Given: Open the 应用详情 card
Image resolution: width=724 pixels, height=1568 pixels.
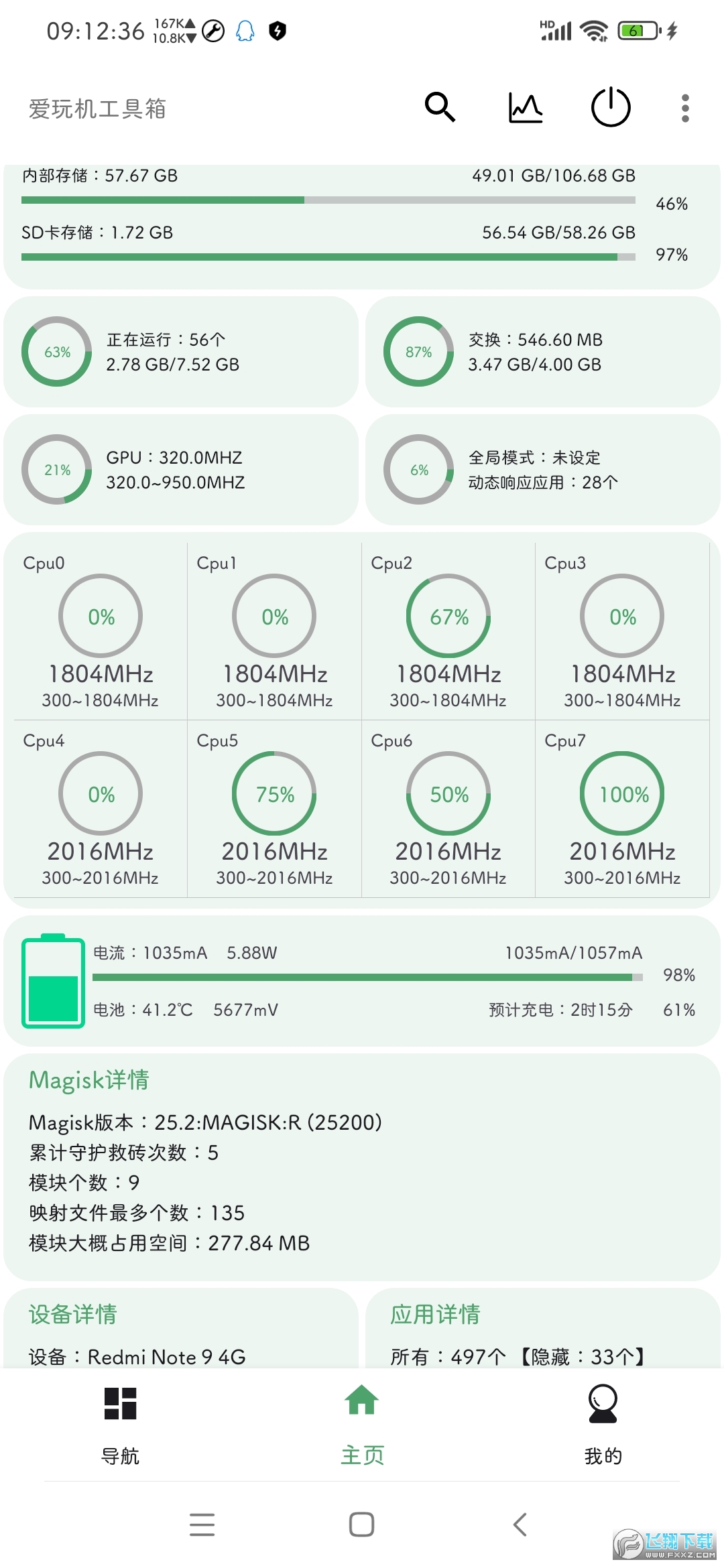Looking at the screenshot, I should [x=543, y=1330].
